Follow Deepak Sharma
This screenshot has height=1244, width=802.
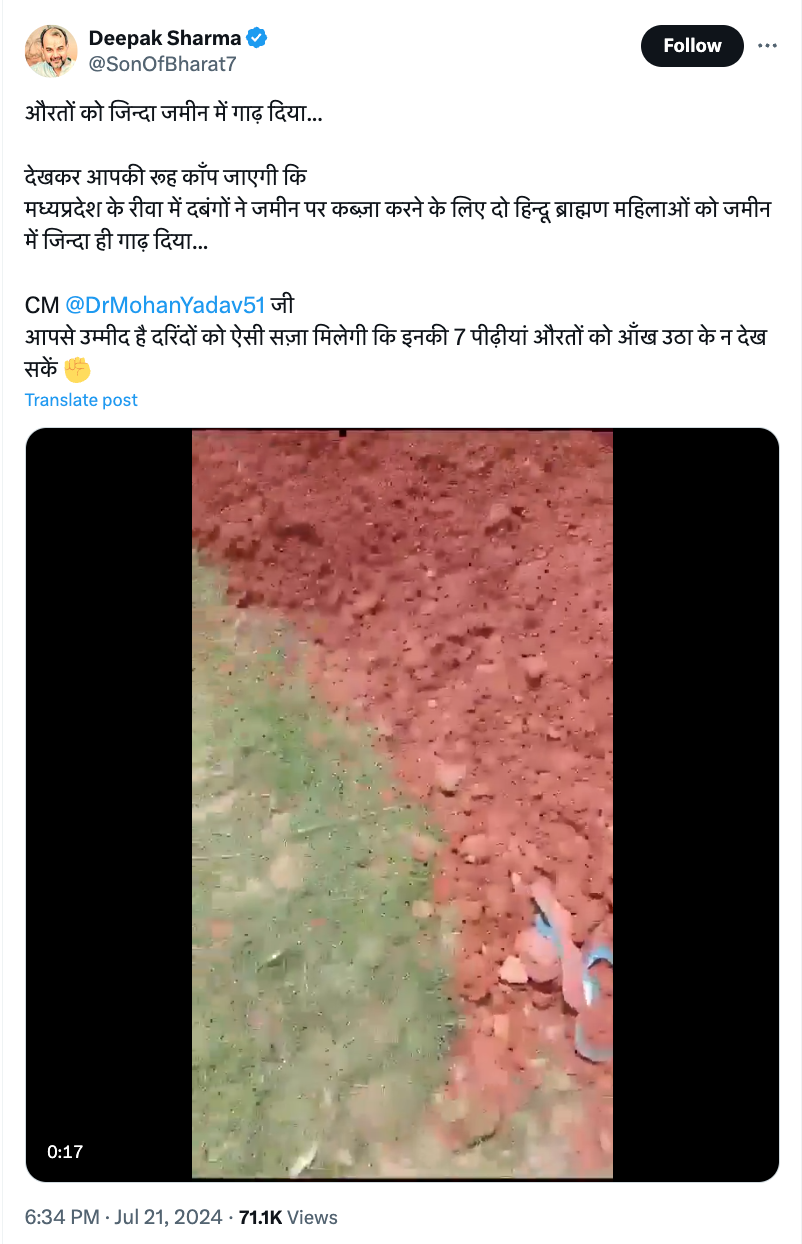click(x=692, y=46)
